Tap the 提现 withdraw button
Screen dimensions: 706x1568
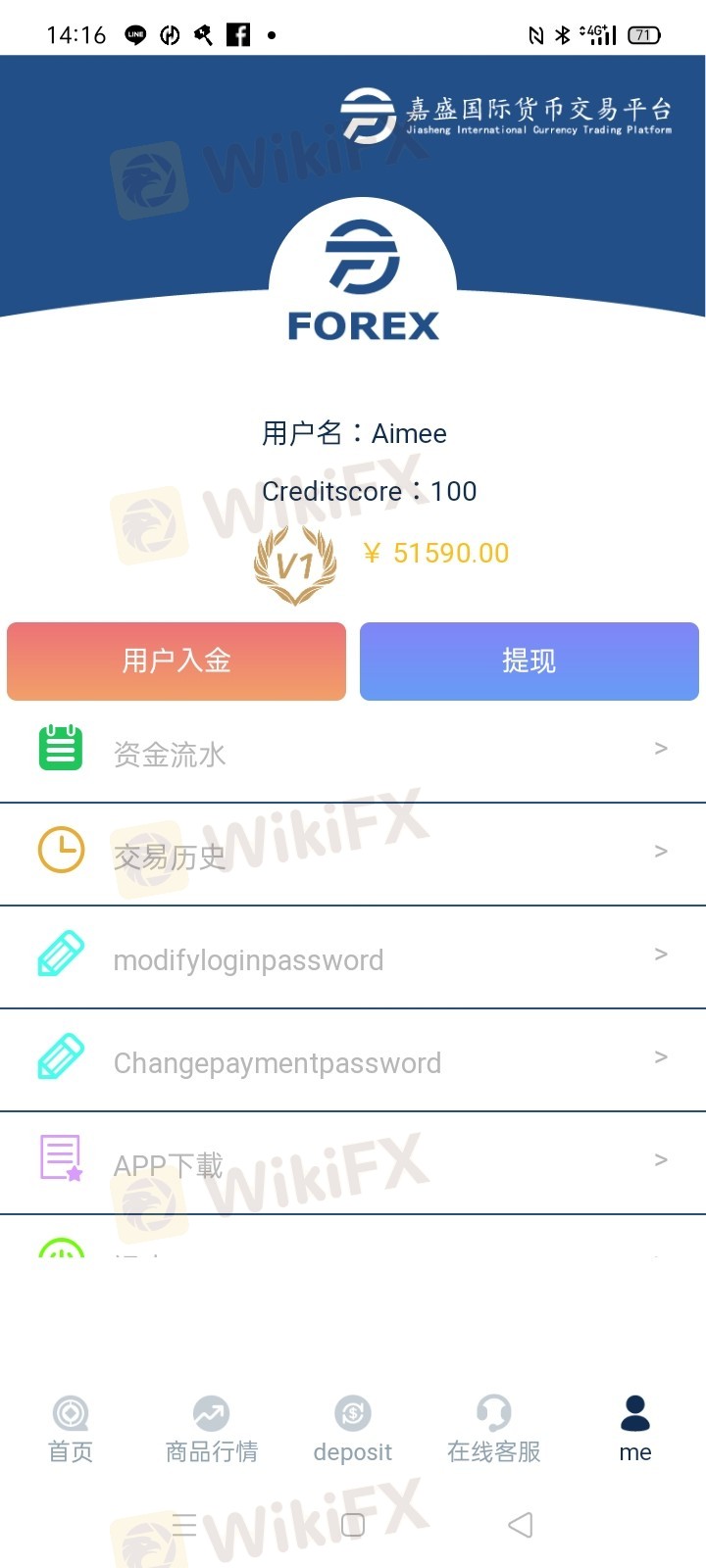529,661
